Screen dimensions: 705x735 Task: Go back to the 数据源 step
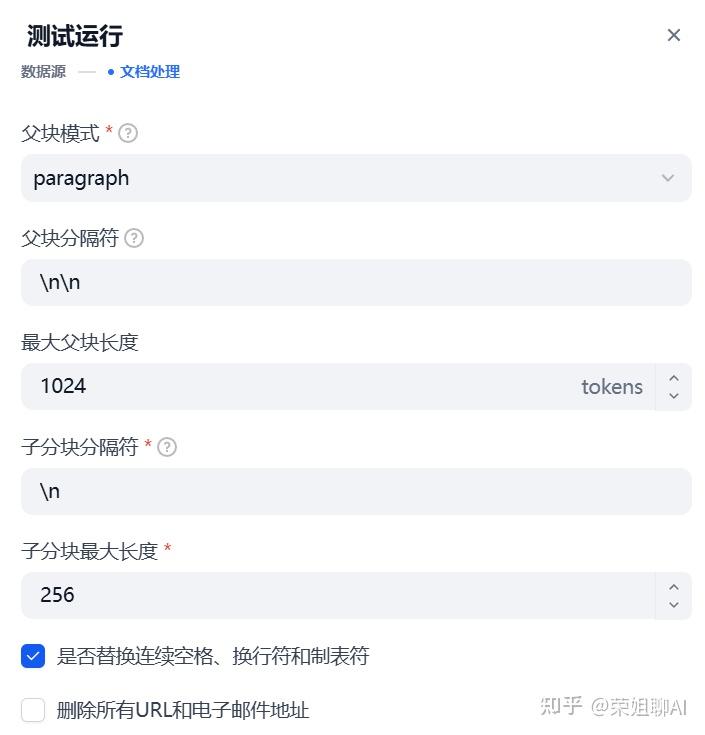pyautogui.click(x=43, y=72)
